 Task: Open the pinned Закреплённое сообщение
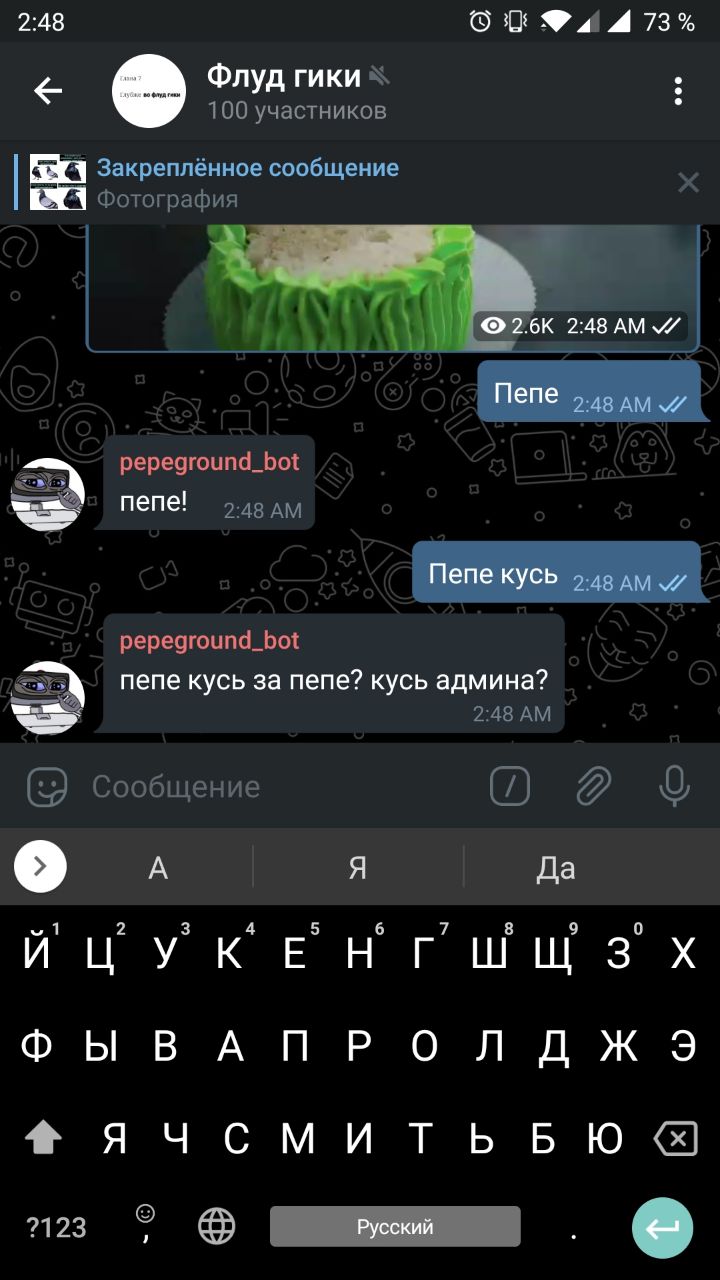[247, 182]
